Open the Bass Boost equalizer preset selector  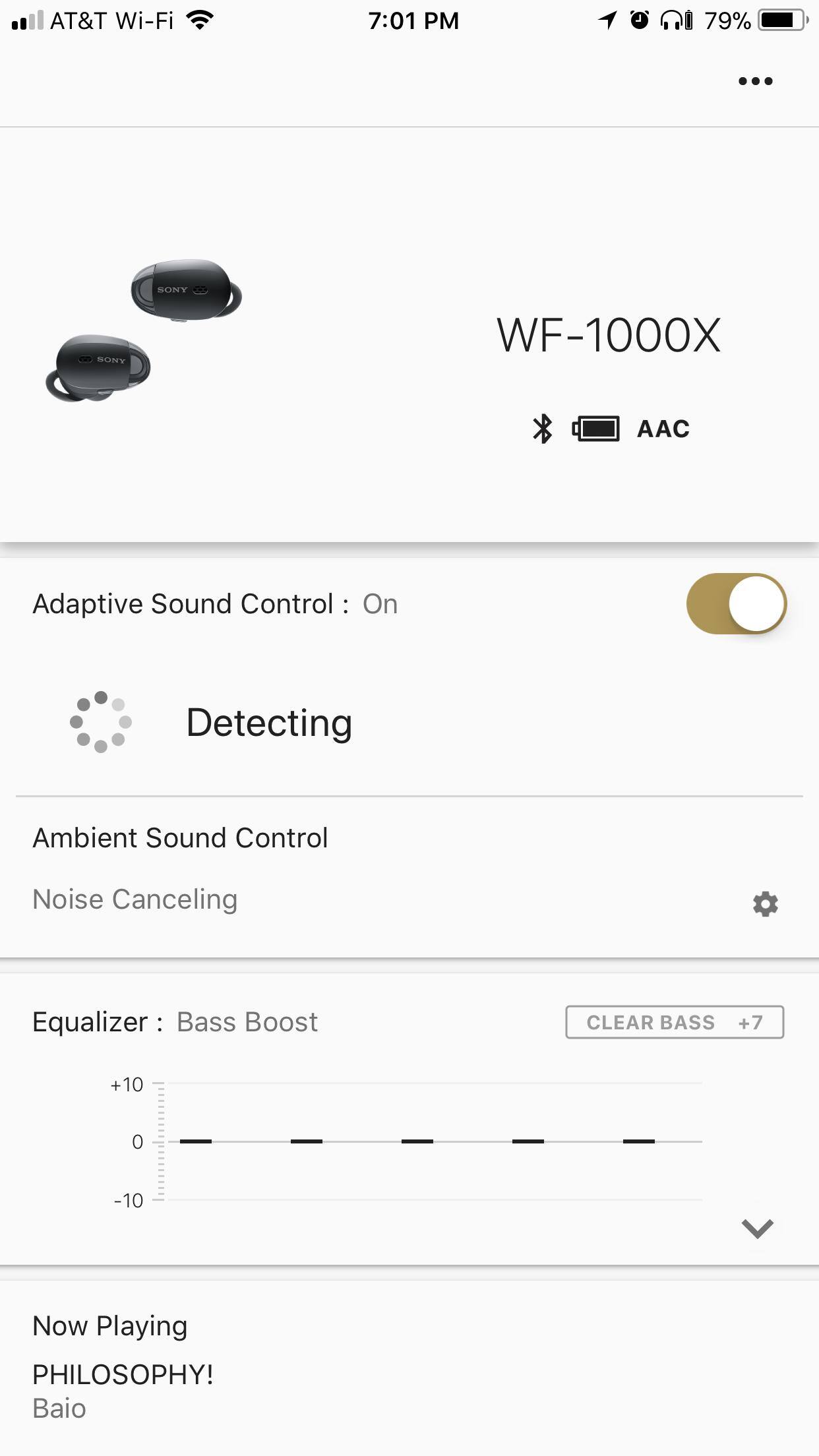pos(247,1021)
